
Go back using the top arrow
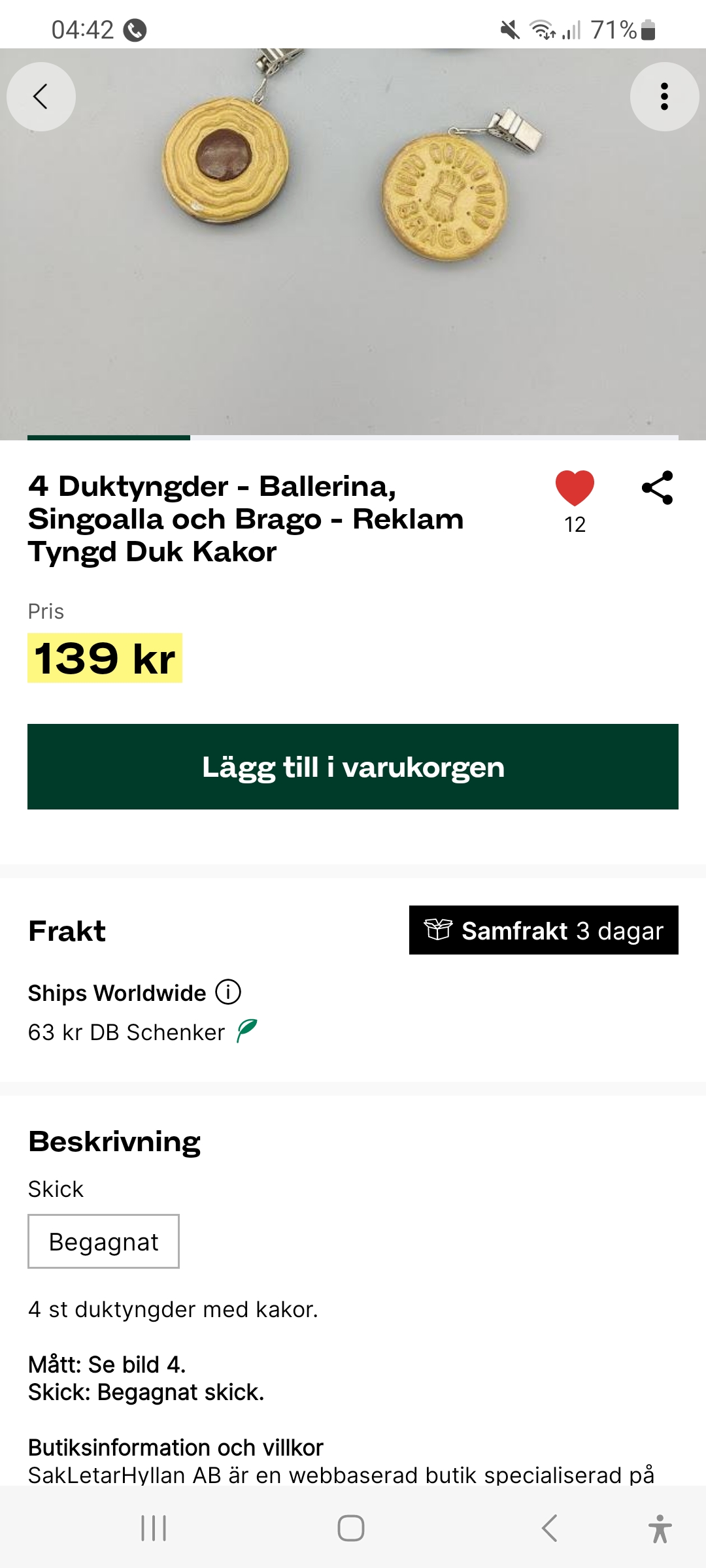[x=41, y=97]
